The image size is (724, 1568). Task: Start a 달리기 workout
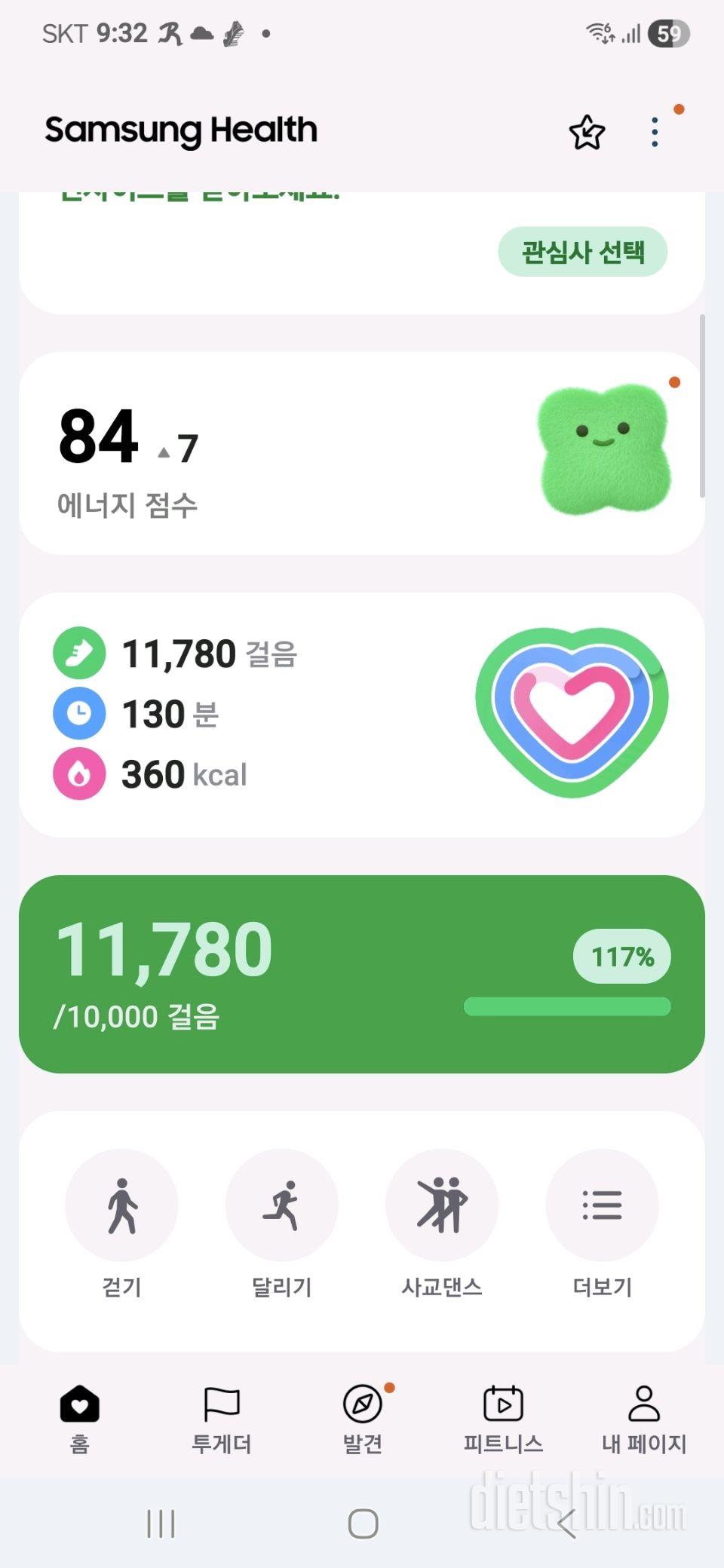point(281,1205)
